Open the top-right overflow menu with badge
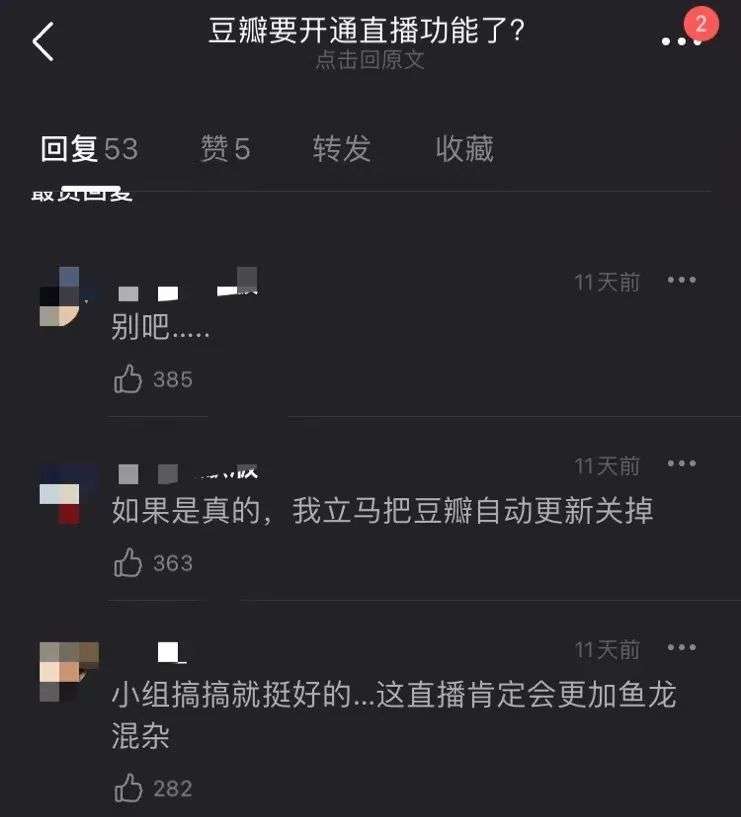Viewport: 741px width, 817px height. (683, 38)
